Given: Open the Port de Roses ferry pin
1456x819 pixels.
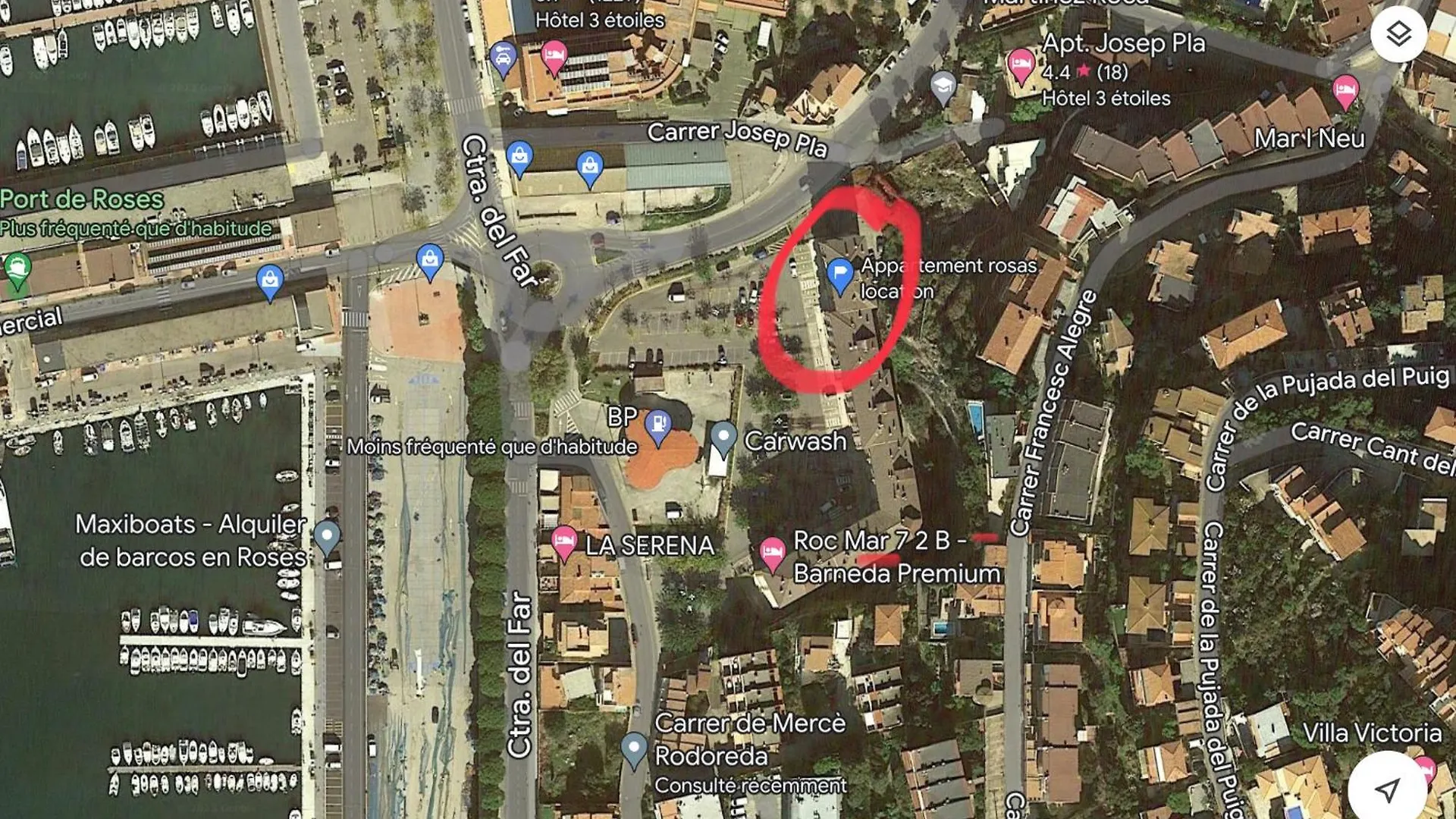Looking at the screenshot, I should (17, 269).
